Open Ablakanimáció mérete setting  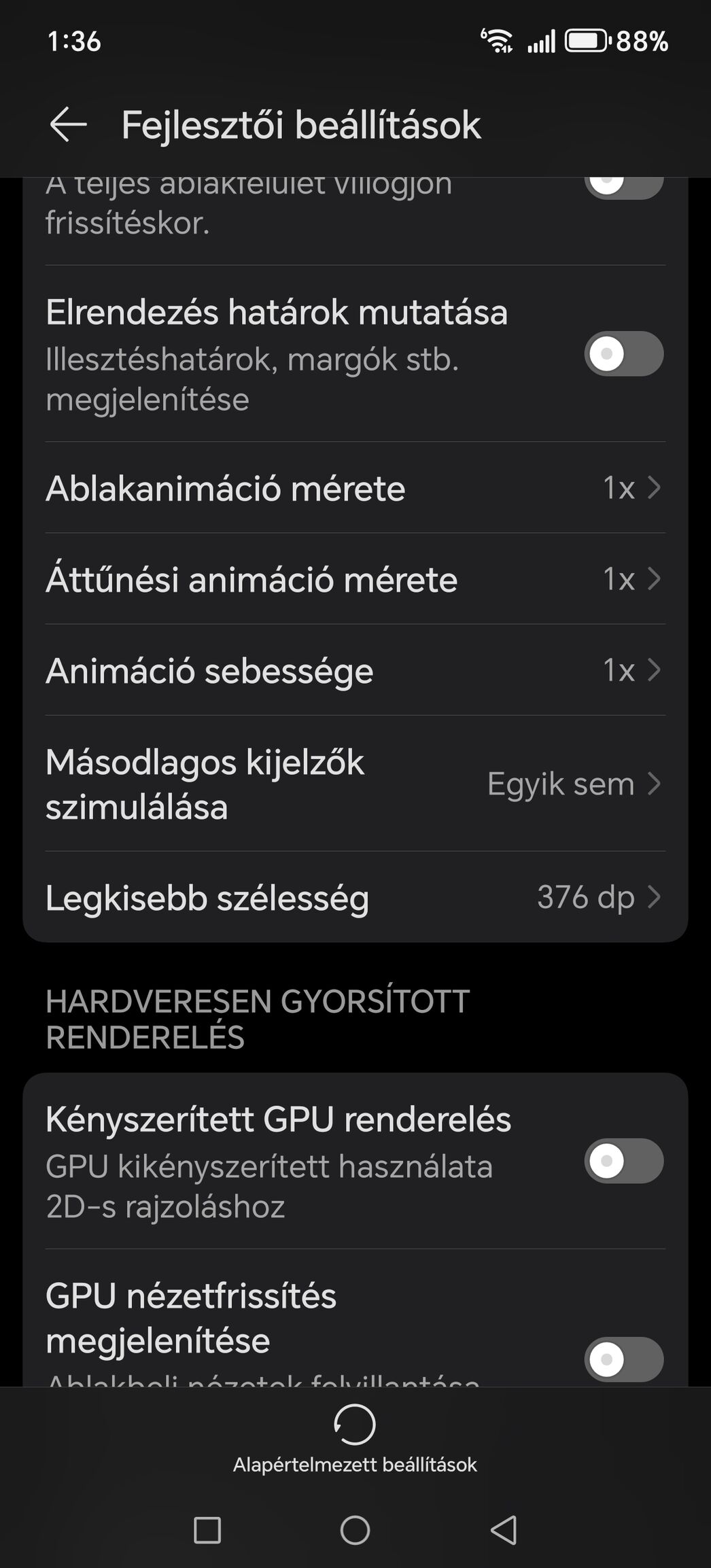click(355, 488)
